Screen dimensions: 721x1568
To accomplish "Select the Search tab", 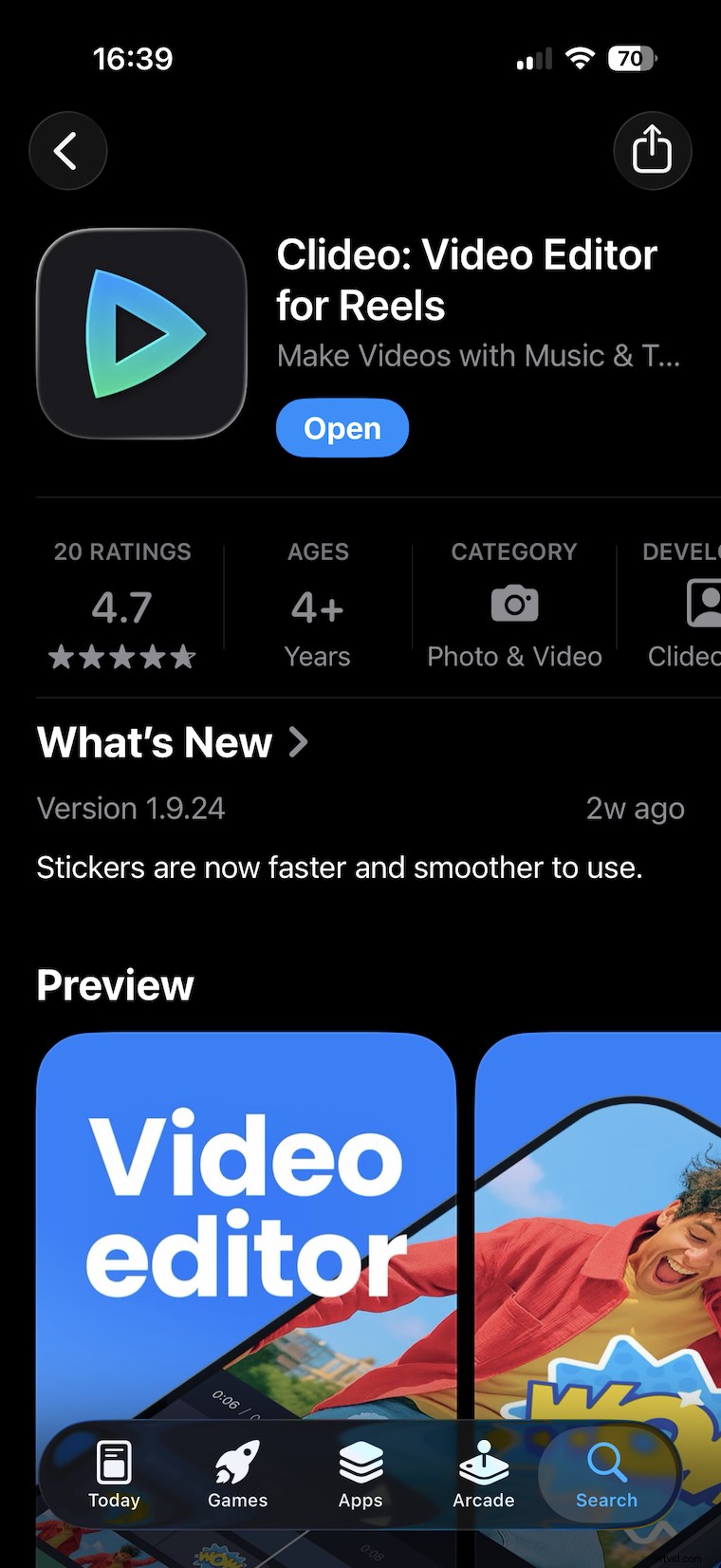I will (x=606, y=1475).
